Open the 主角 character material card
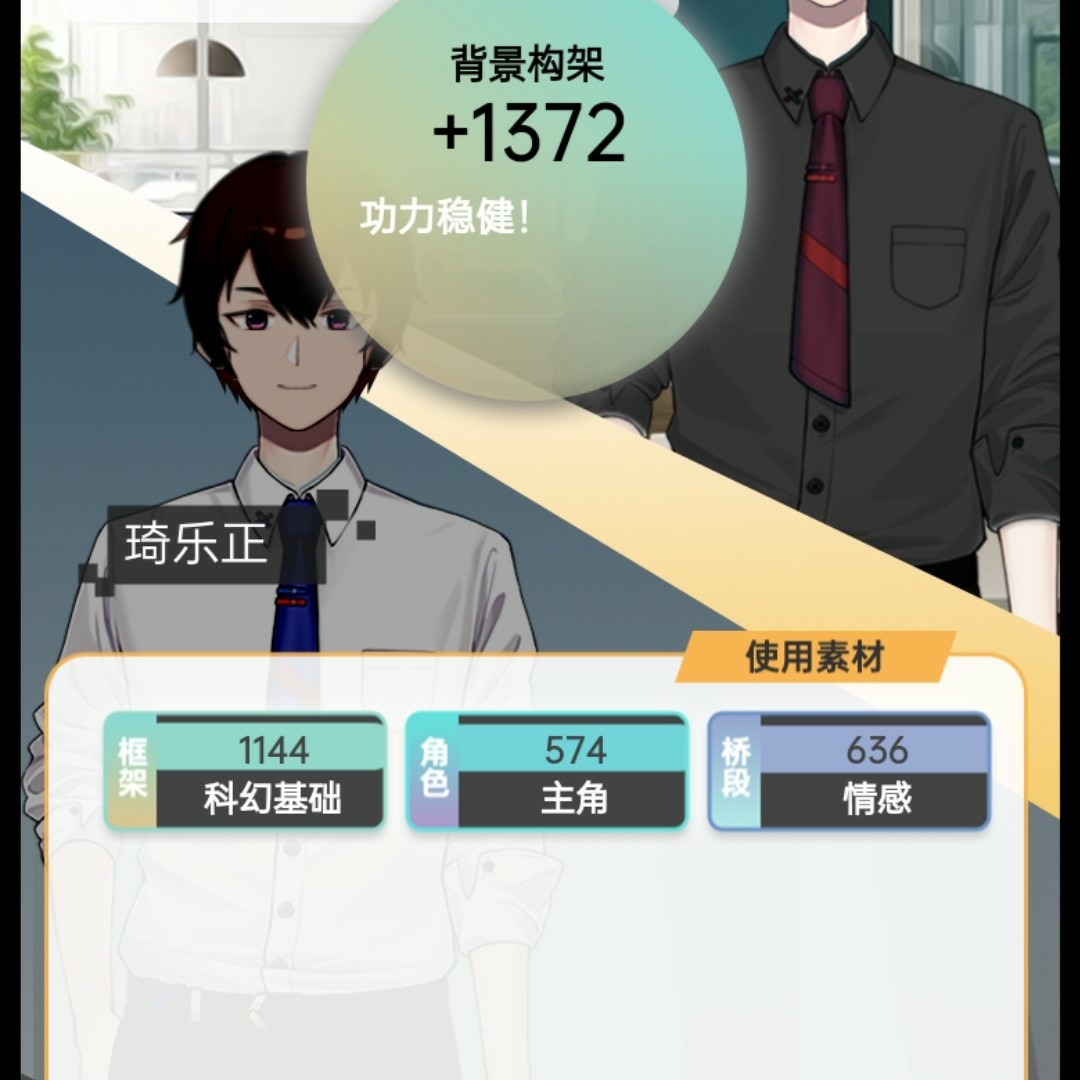The height and width of the screenshot is (1080, 1080). click(x=548, y=772)
